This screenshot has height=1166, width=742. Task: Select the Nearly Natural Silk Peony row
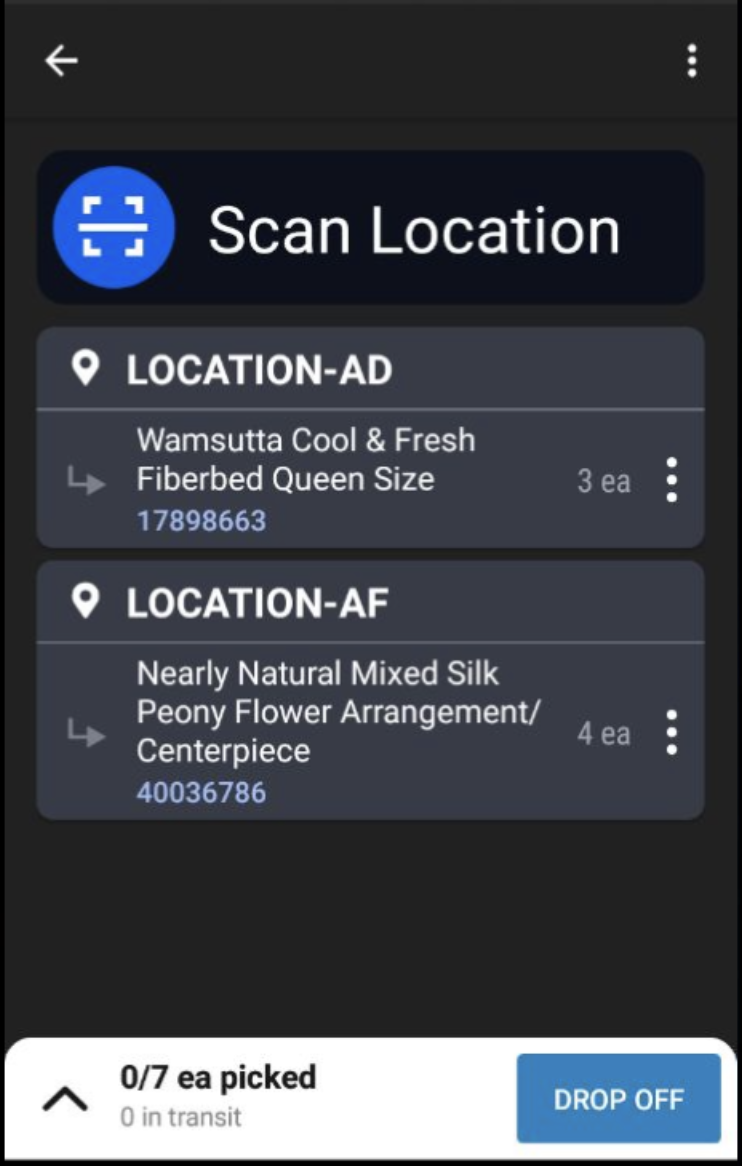click(x=340, y=732)
